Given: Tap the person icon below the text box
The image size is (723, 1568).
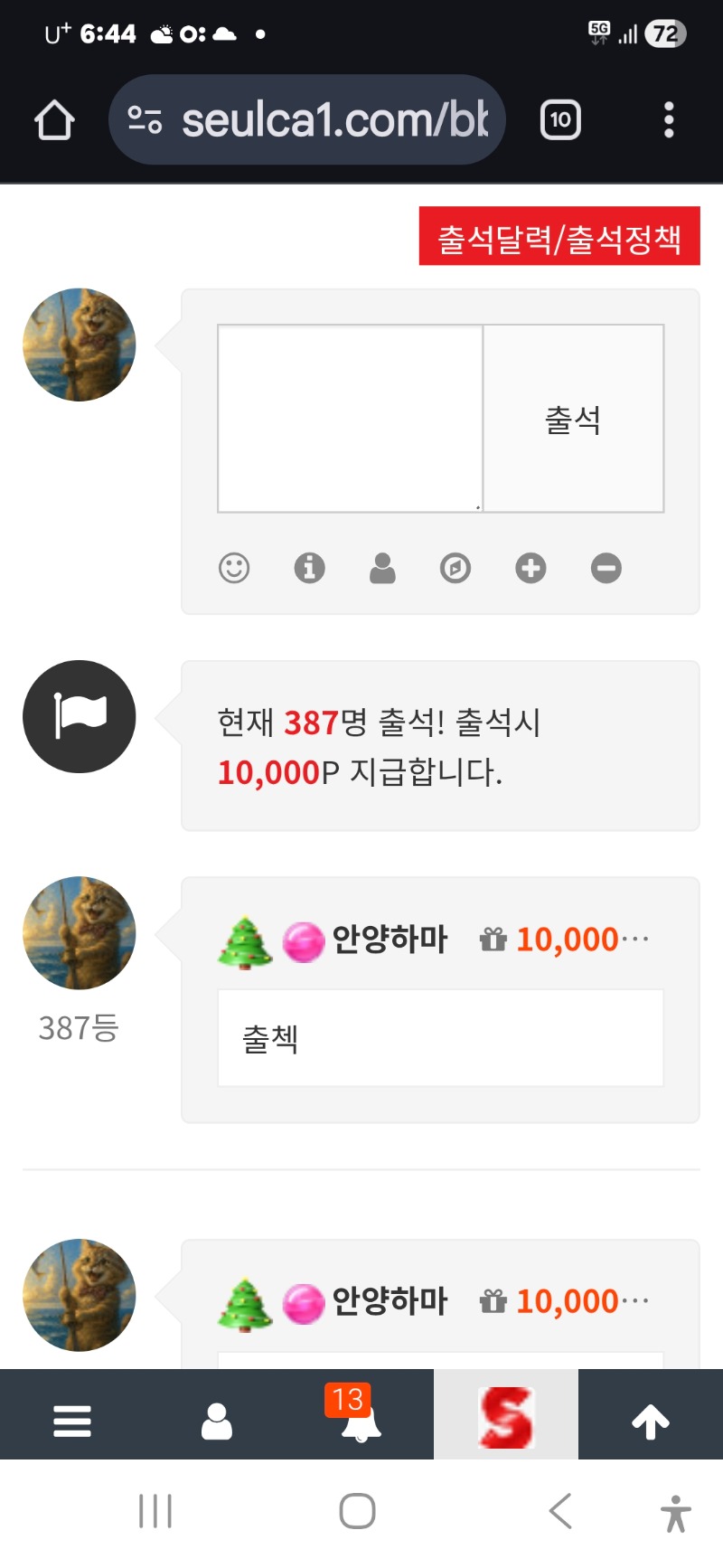Looking at the screenshot, I should click(x=382, y=568).
